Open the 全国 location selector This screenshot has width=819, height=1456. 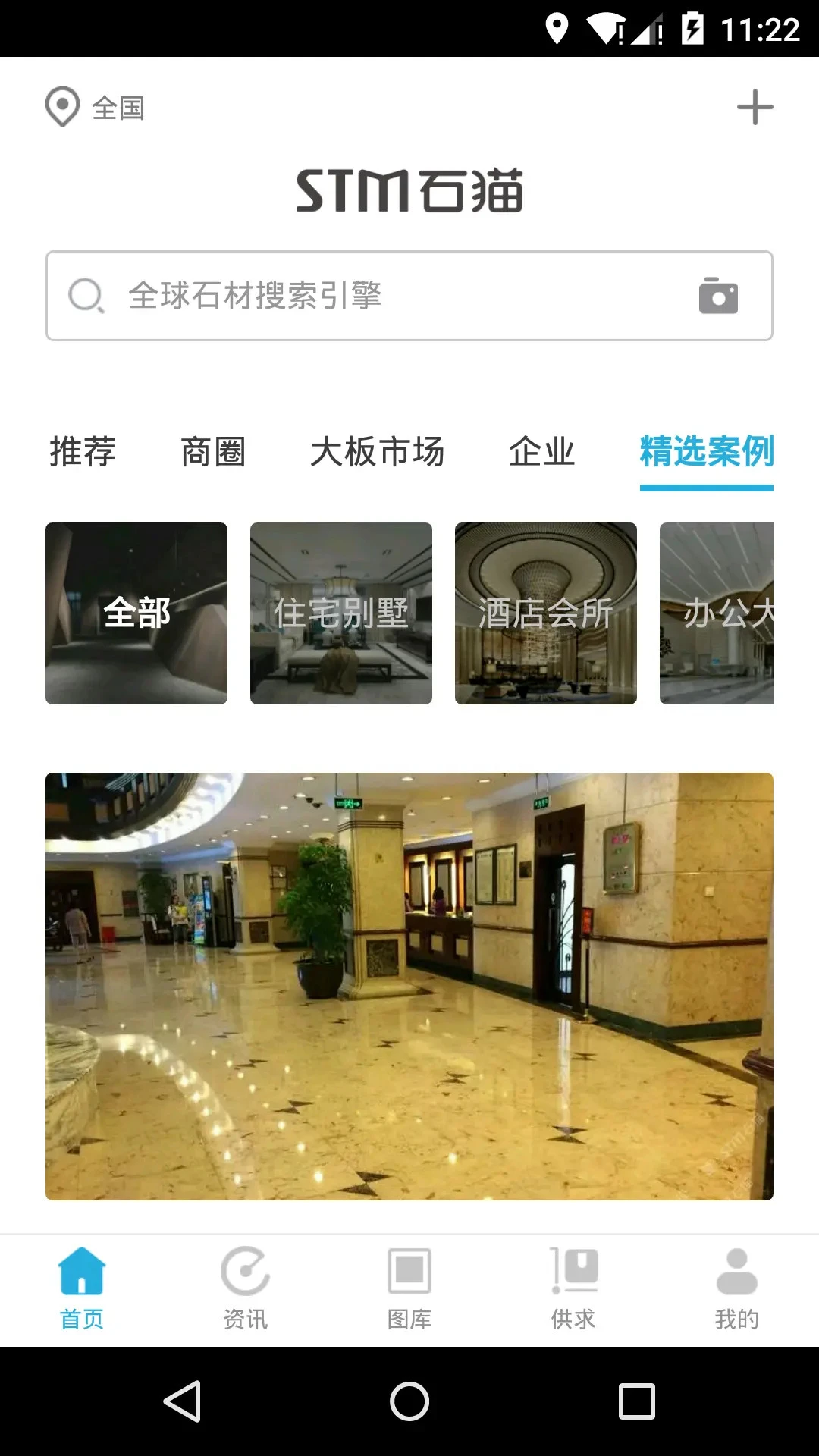point(96,108)
